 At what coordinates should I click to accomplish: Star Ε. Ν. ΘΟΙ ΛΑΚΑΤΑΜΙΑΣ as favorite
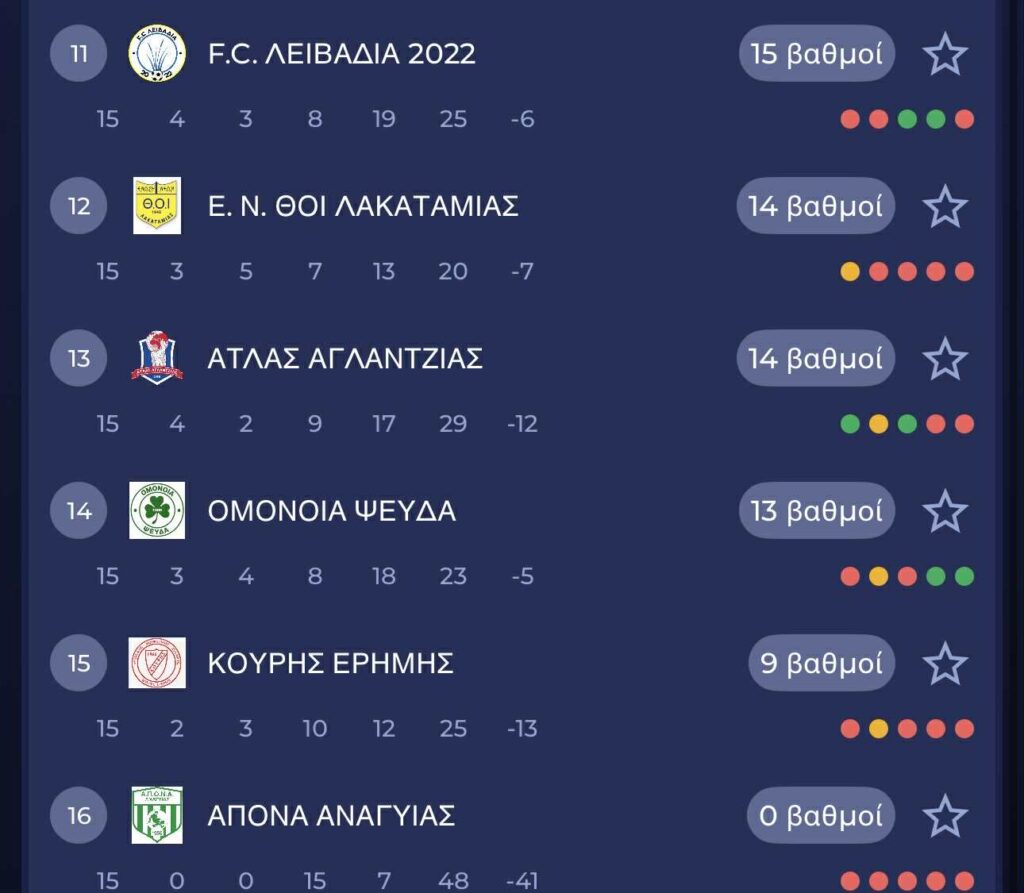944,207
